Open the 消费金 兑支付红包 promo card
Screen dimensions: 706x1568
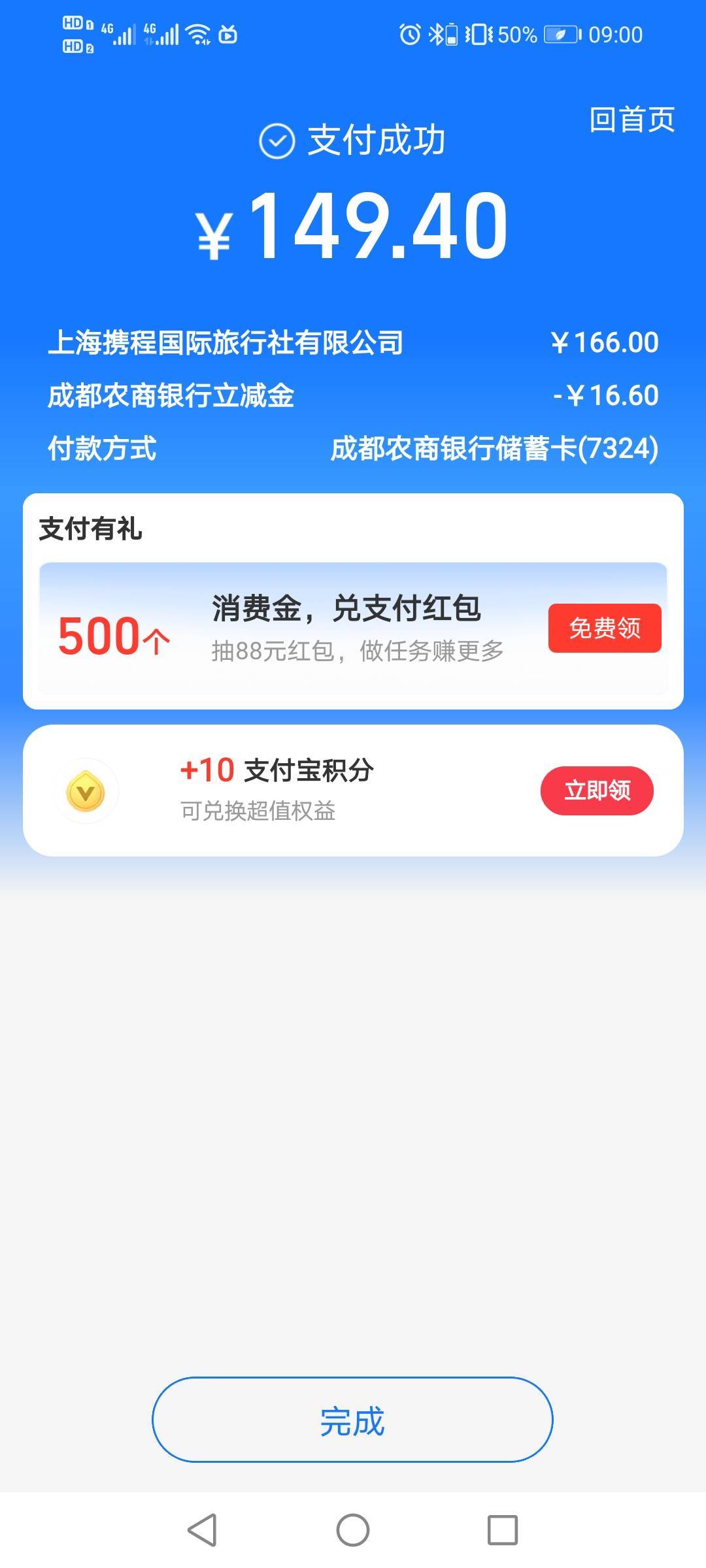[x=353, y=629]
